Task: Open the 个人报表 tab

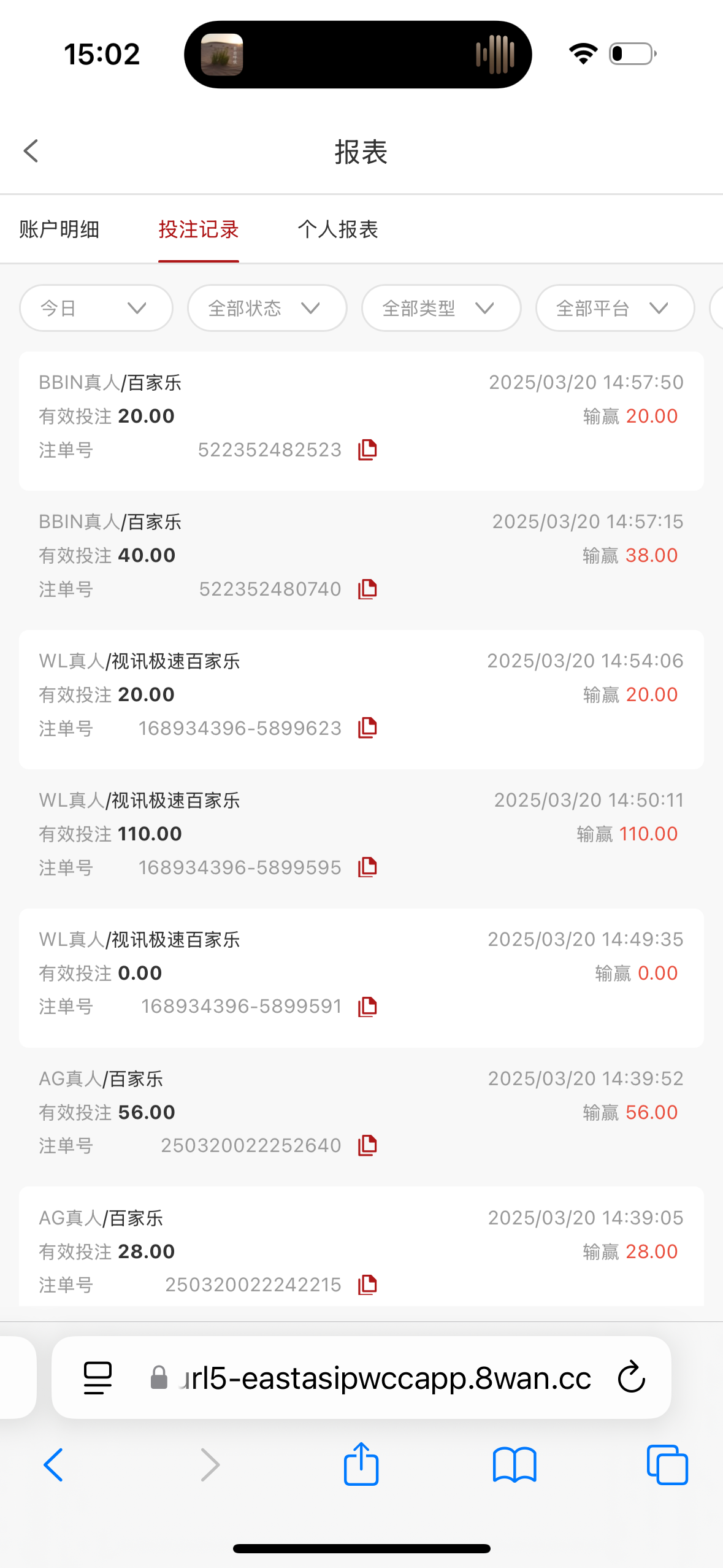Action: (x=337, y=229)
